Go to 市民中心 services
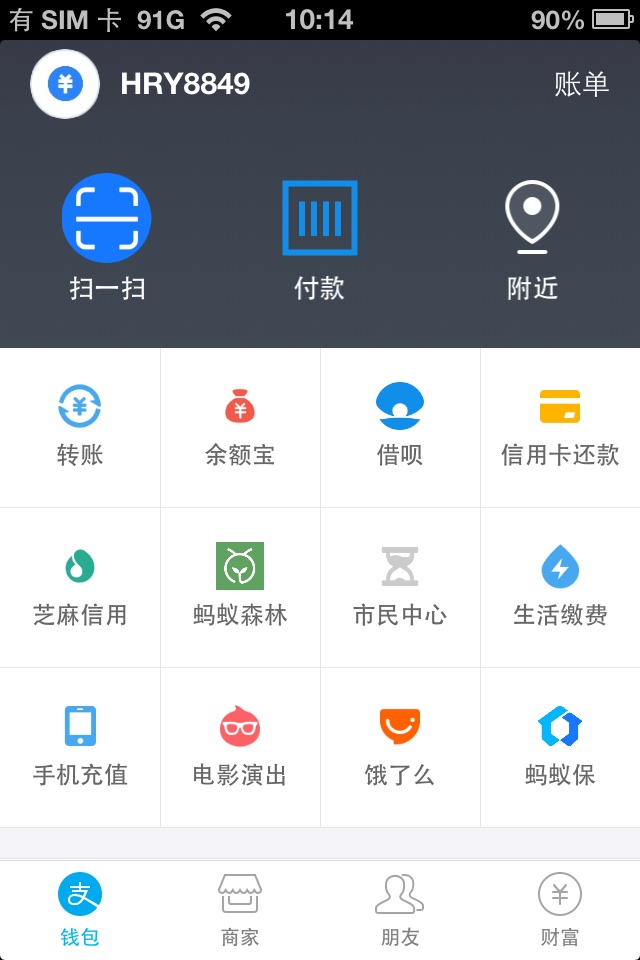 400,587
